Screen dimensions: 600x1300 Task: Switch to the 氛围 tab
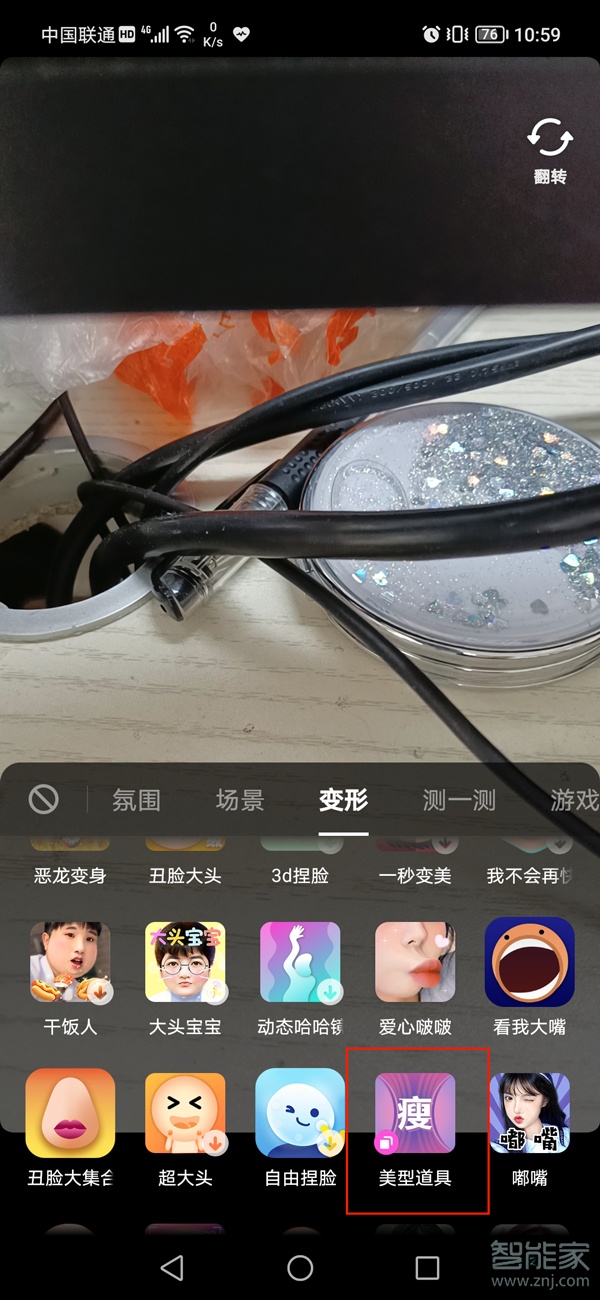[x=137, y=800]
